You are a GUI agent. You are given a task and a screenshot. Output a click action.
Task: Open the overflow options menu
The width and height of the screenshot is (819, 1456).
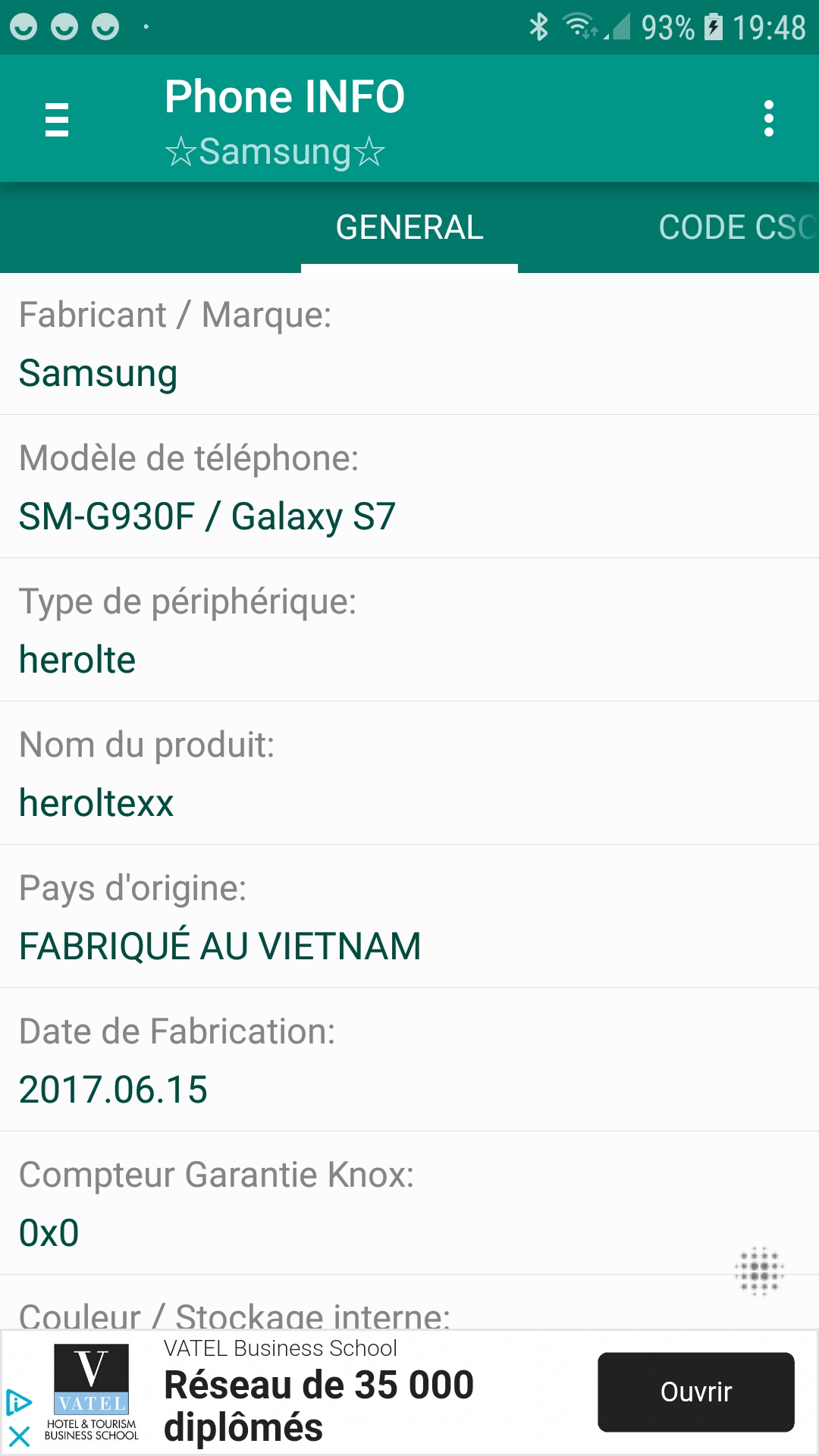point(768,119)
